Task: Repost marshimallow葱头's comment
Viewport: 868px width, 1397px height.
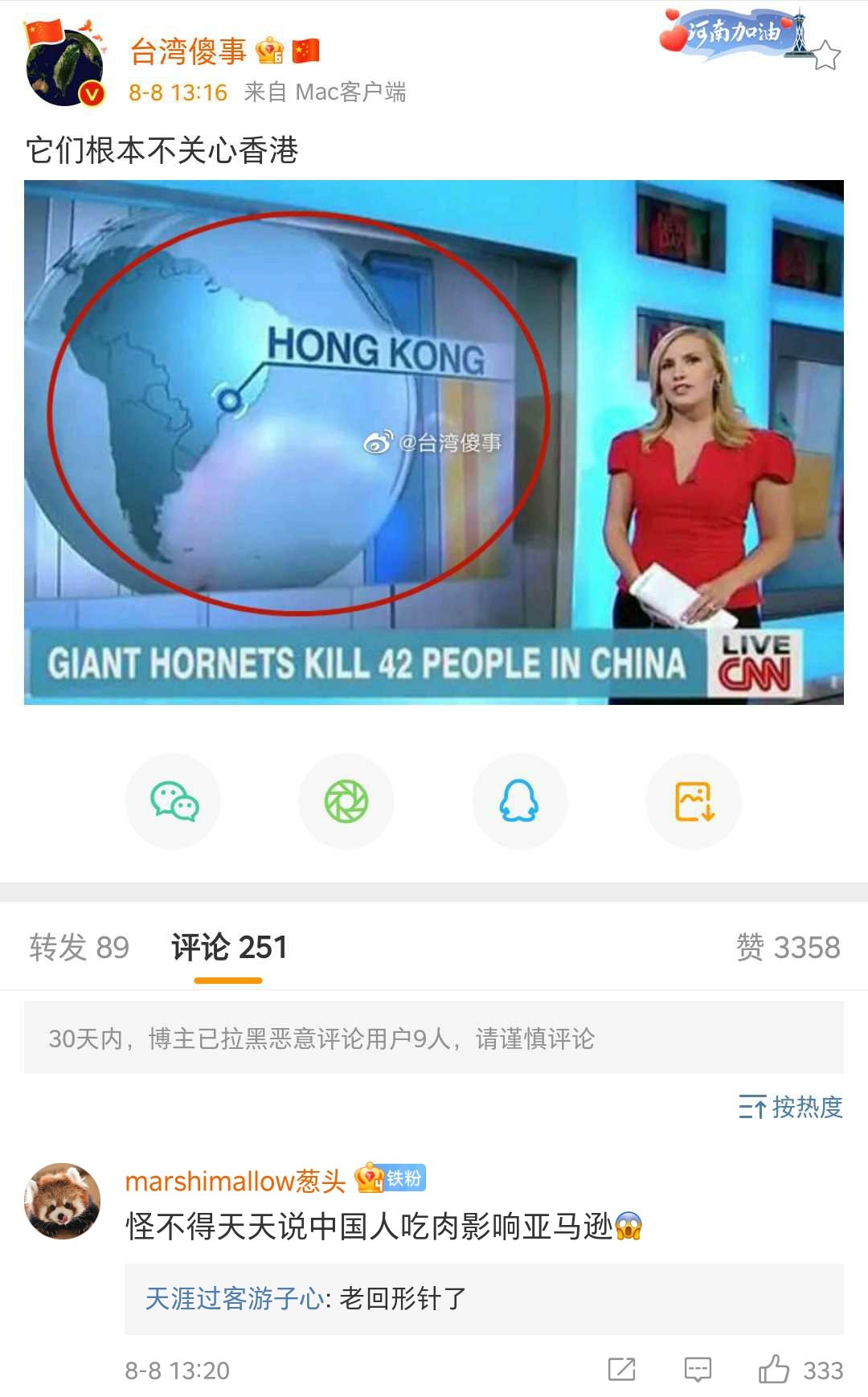Action: pos(621,1369)
